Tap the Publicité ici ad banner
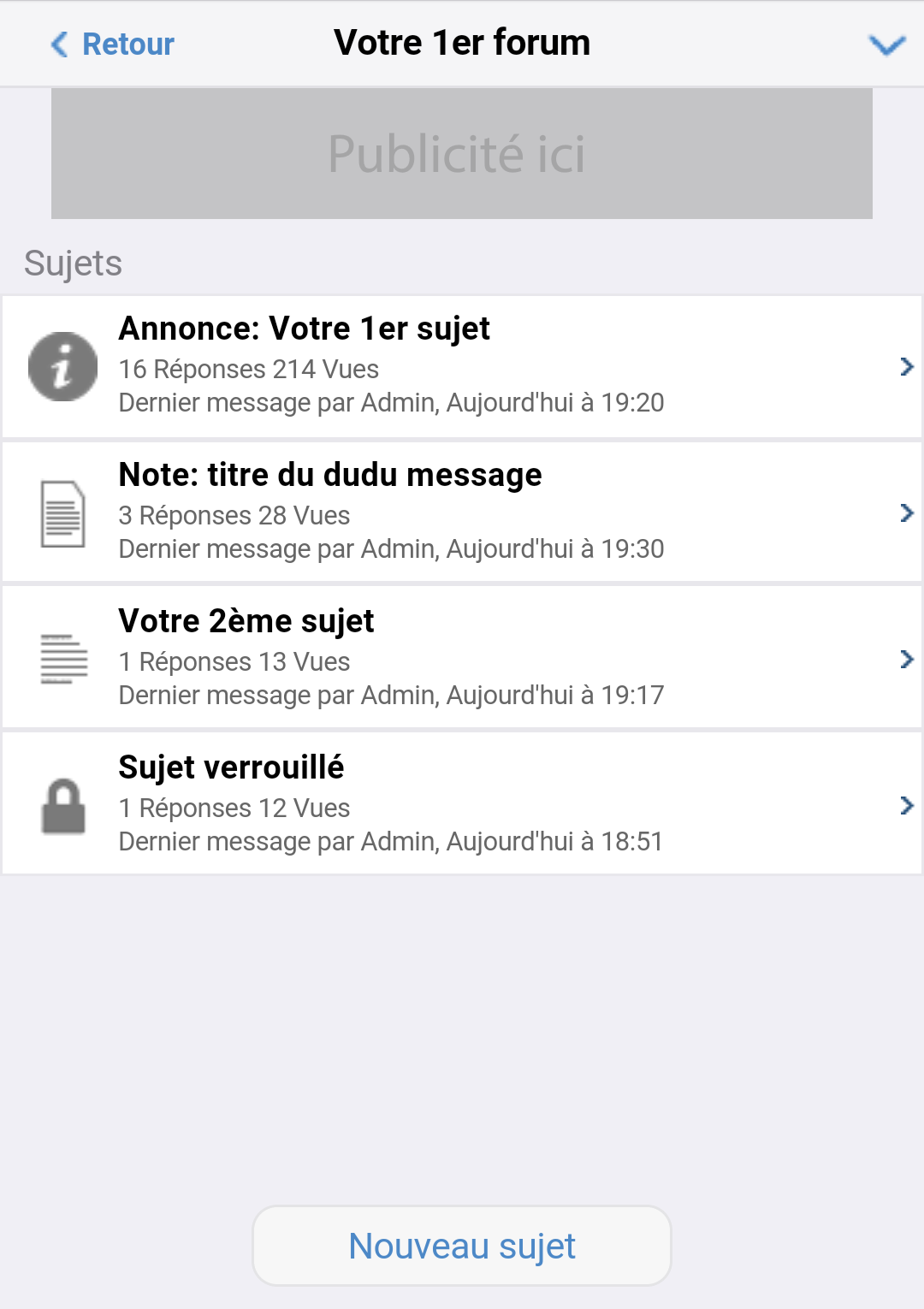 pyautogui.click(x=462, y=154)
